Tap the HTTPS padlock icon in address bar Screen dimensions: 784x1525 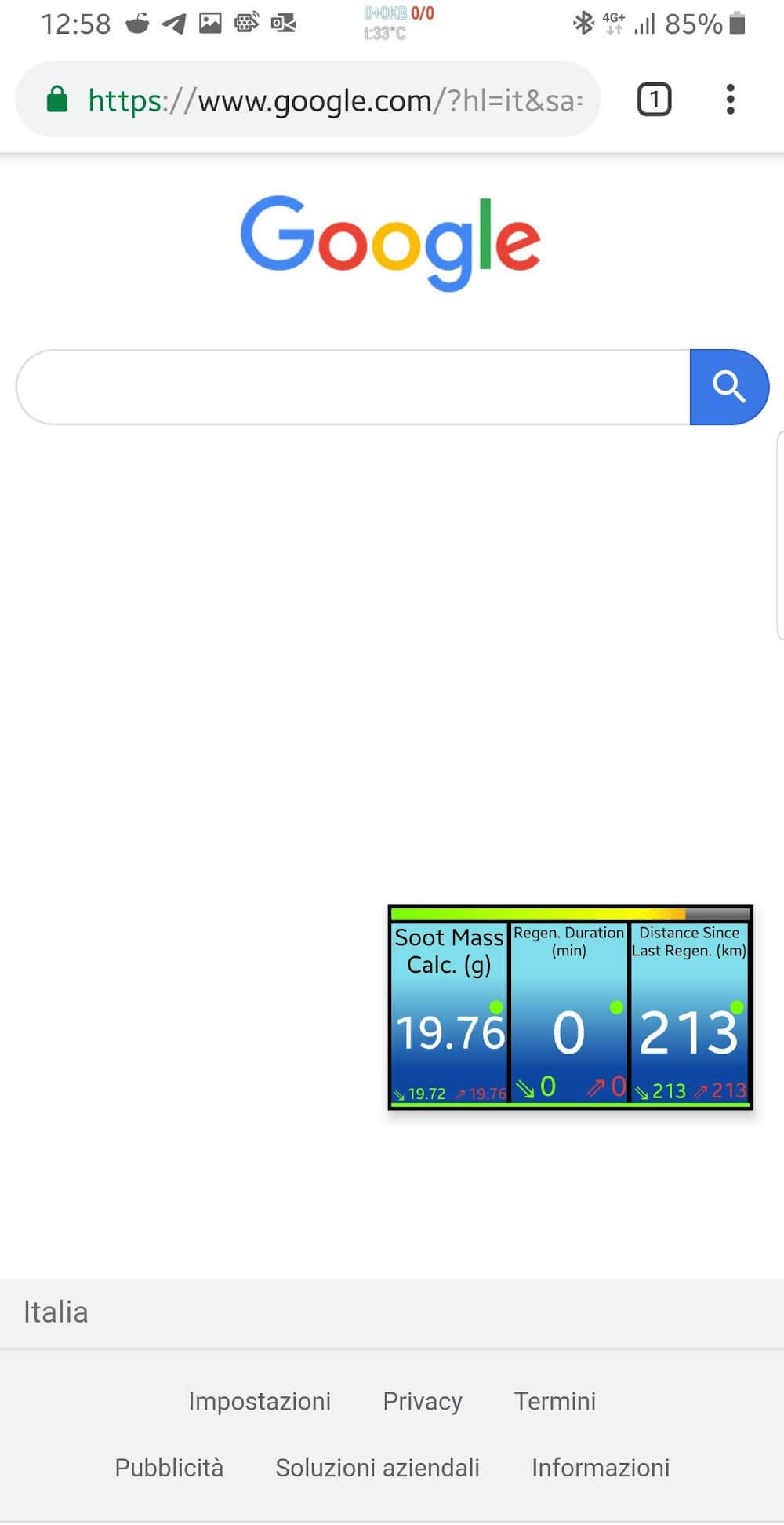[x=57, y=100]
